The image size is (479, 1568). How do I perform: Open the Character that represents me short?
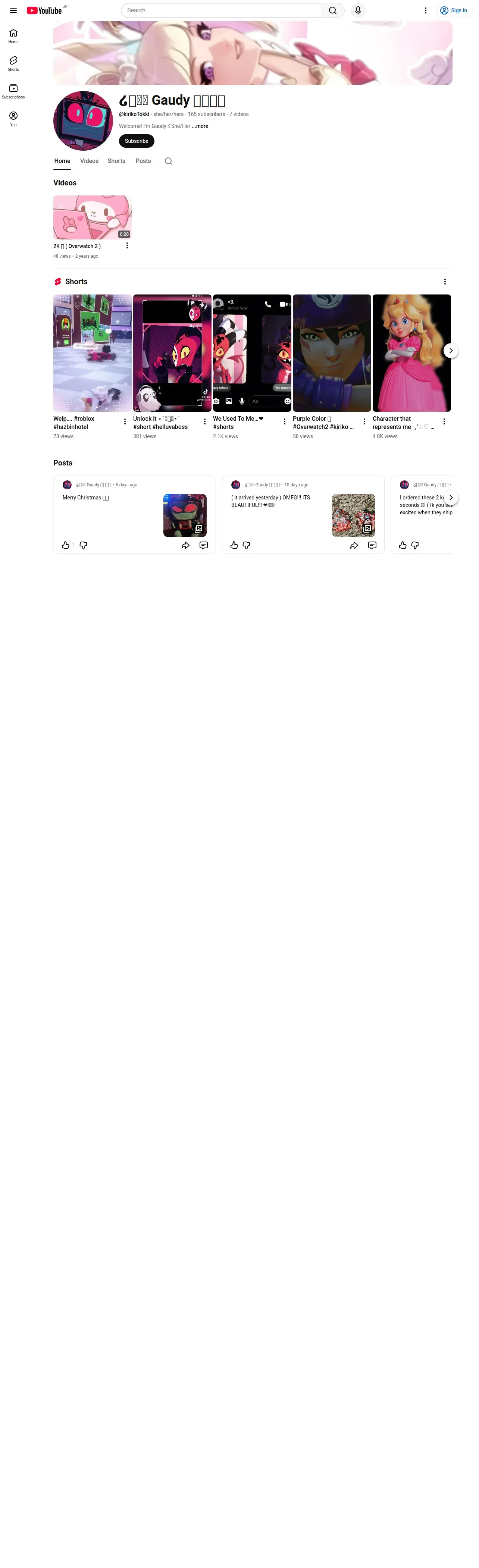point(411,353)
